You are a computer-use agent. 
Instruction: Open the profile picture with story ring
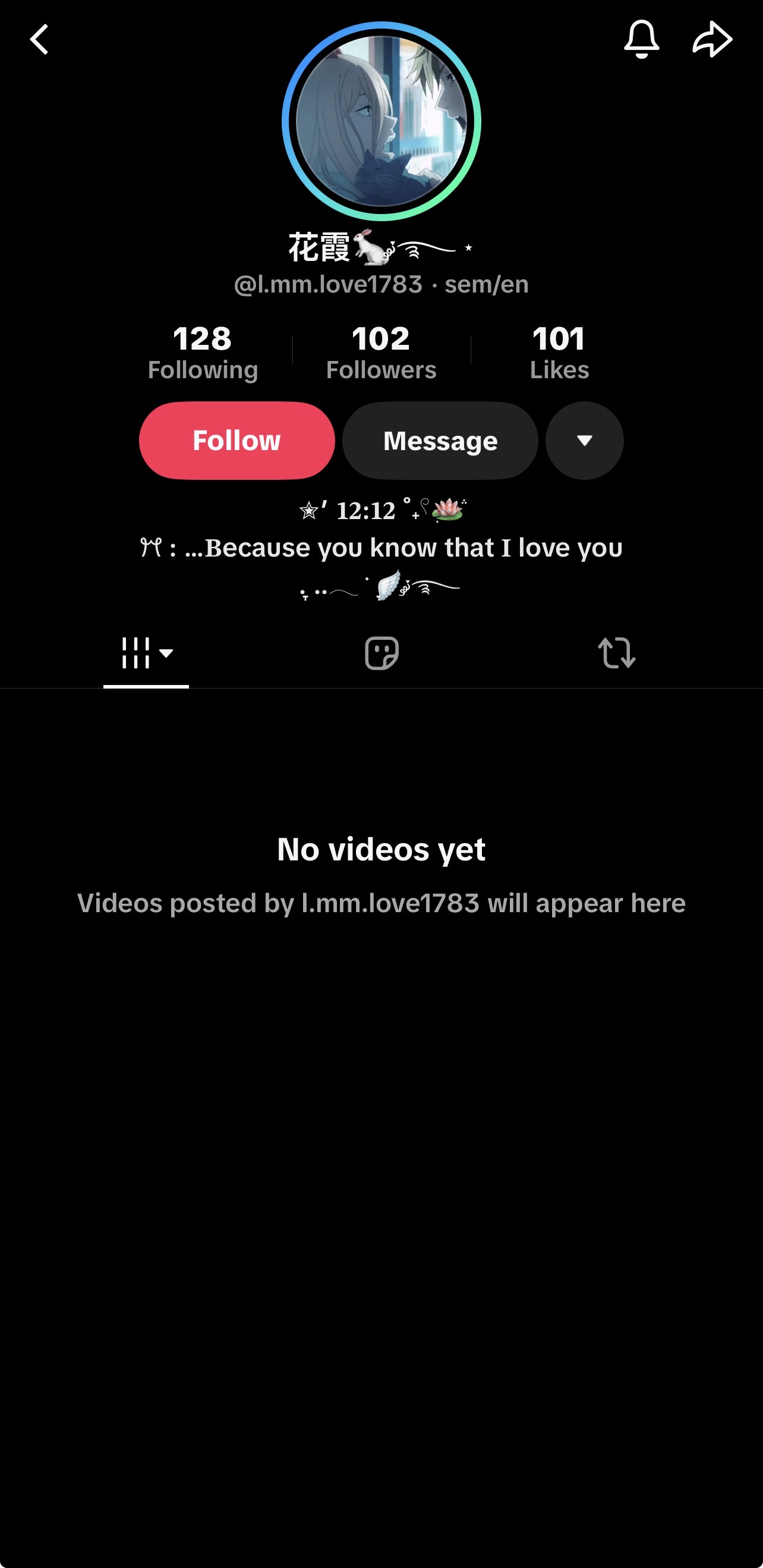pyautogui.click(x=381, y=121)
